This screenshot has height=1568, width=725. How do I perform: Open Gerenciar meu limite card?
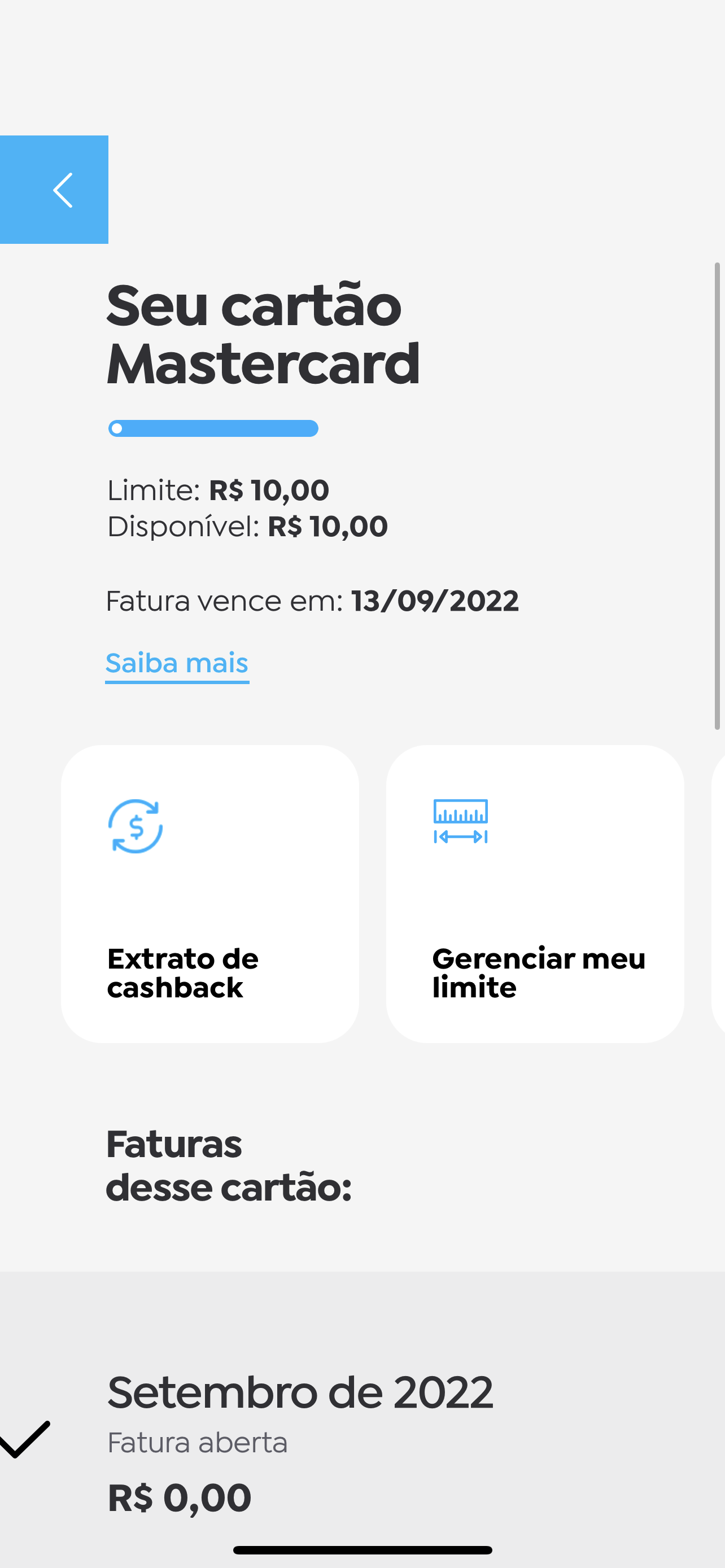coord(535,894)
